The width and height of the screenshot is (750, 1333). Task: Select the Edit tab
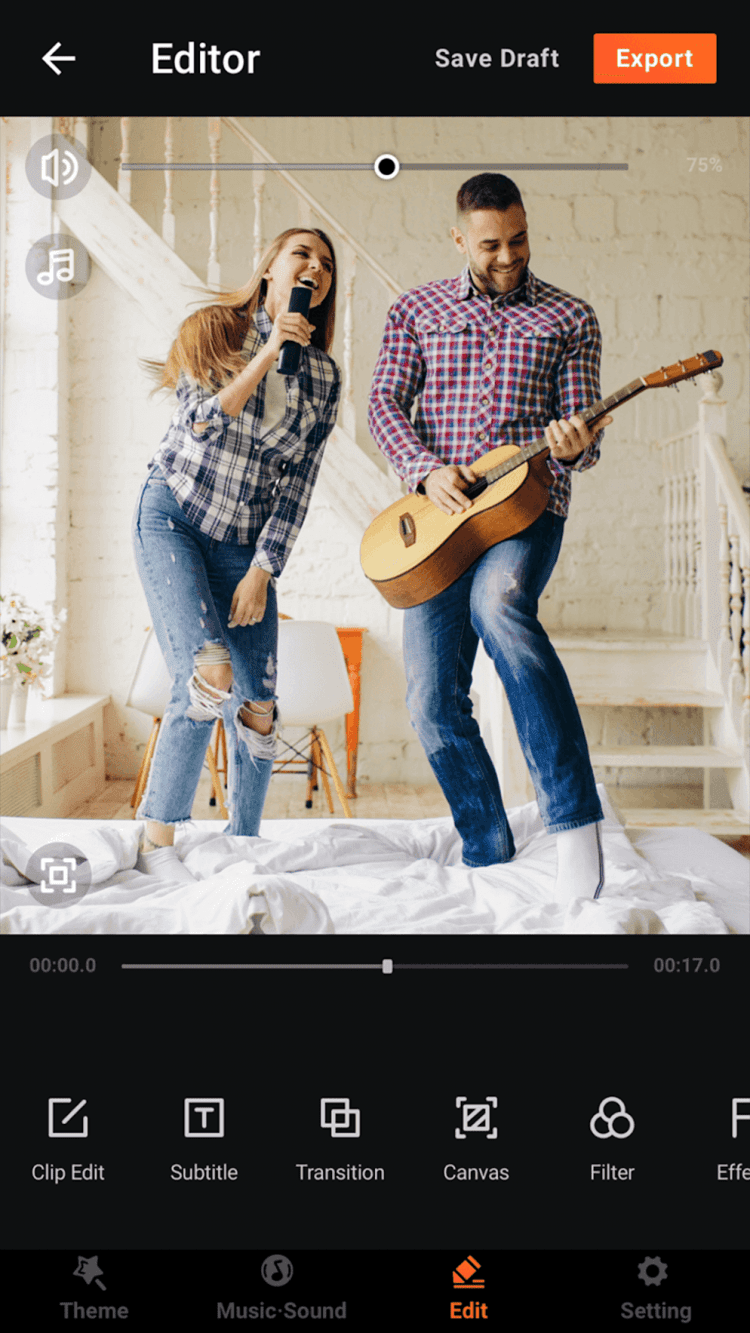(468, 1290)
